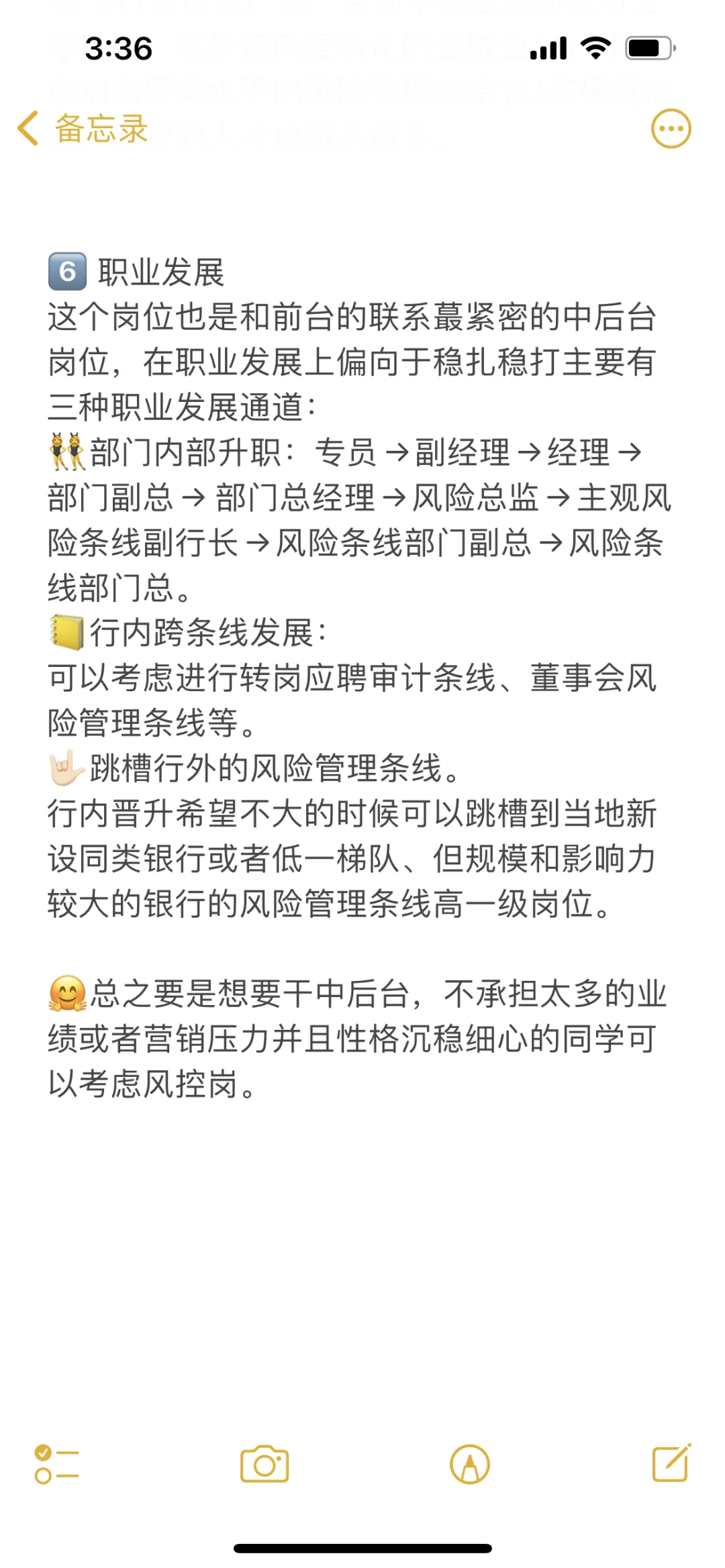725x1568 pixels.
Task: Open the more options ellipsis menu
Action: tap(671, 129)
